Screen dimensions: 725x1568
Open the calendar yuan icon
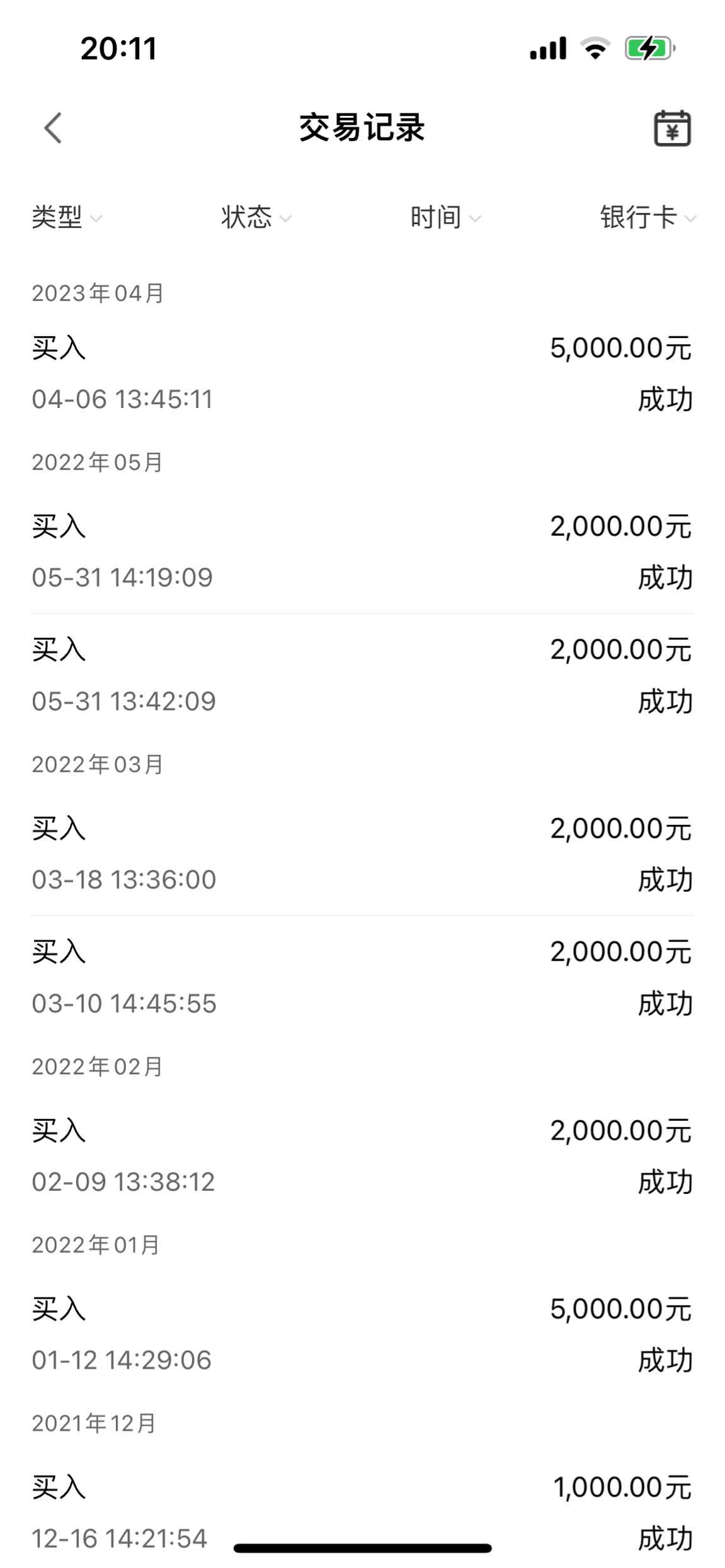point(672,128)
